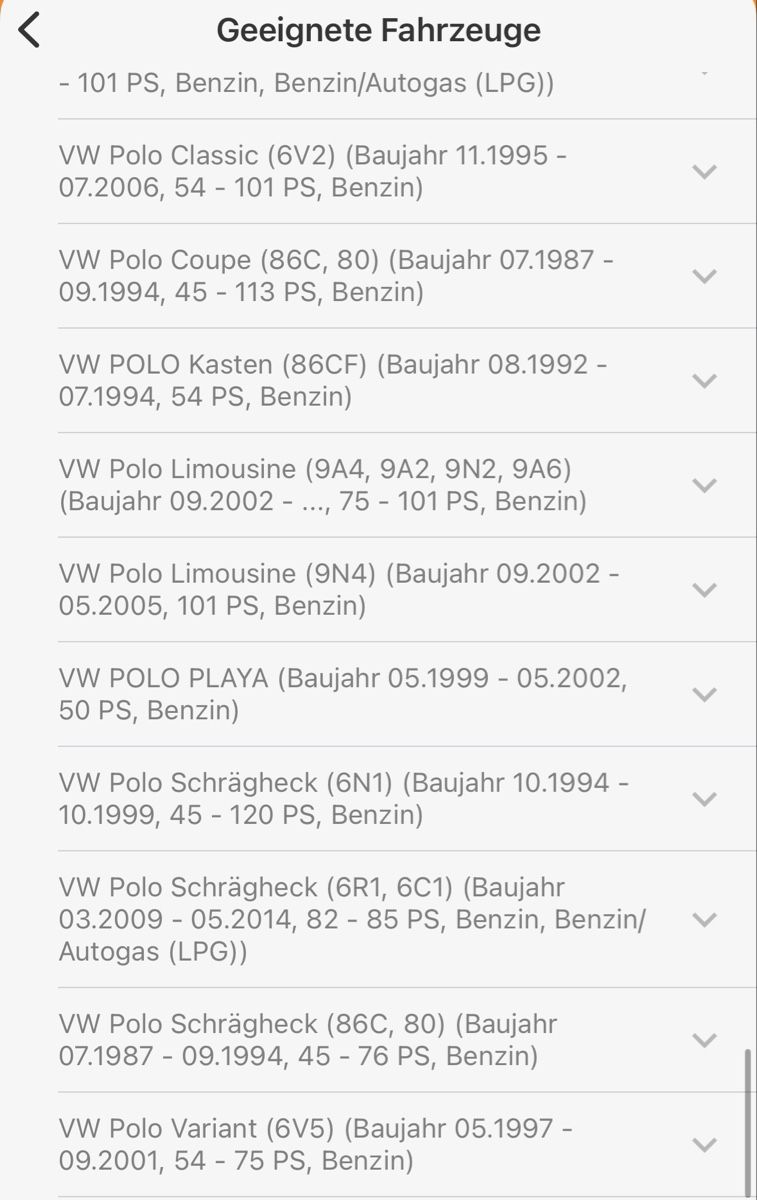Viewport: 757px width, 1200px height.
Task: Expand VW Polo Limousine (9N4) row
Action: point(704,589)
